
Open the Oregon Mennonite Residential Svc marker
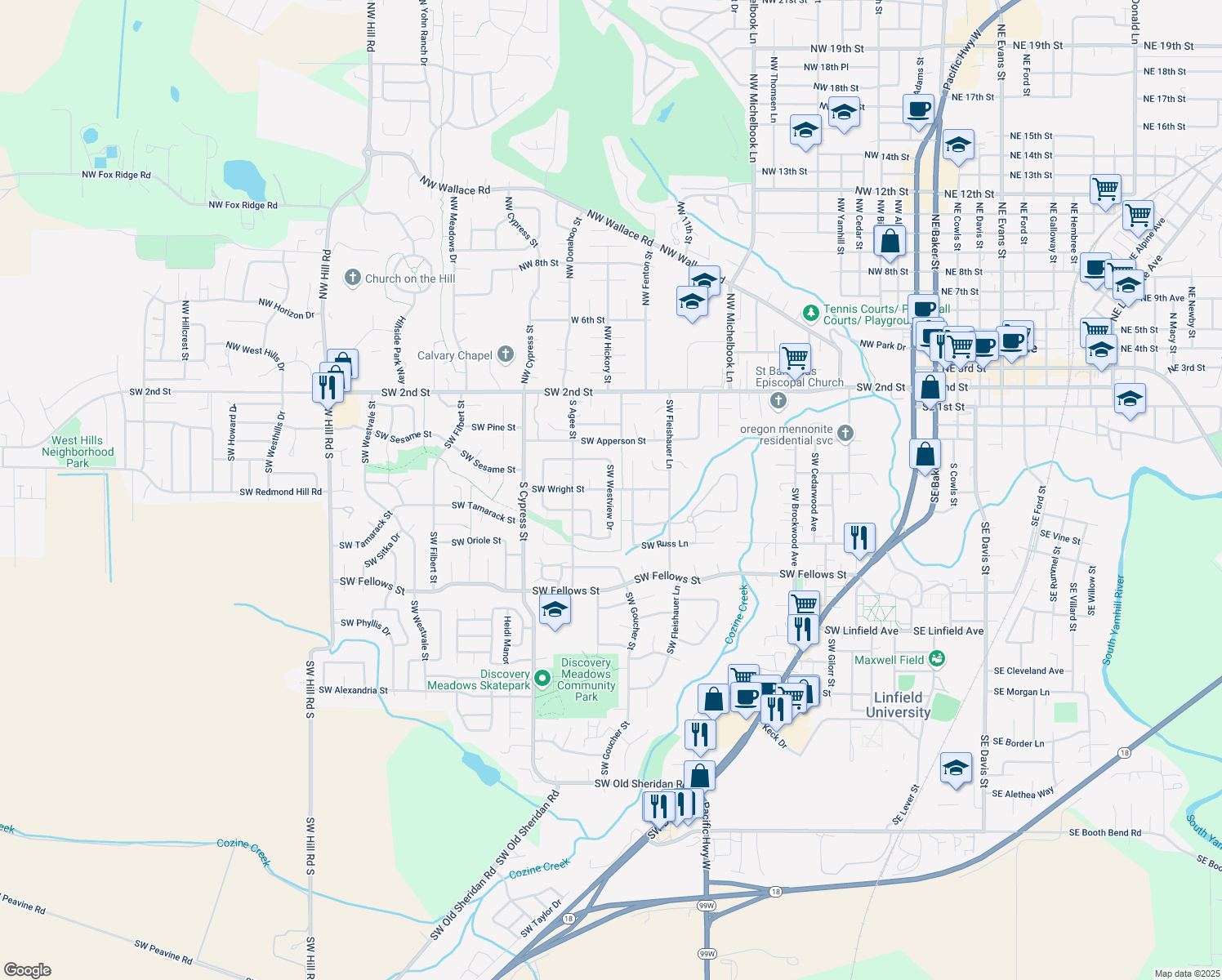pos(845,433)
